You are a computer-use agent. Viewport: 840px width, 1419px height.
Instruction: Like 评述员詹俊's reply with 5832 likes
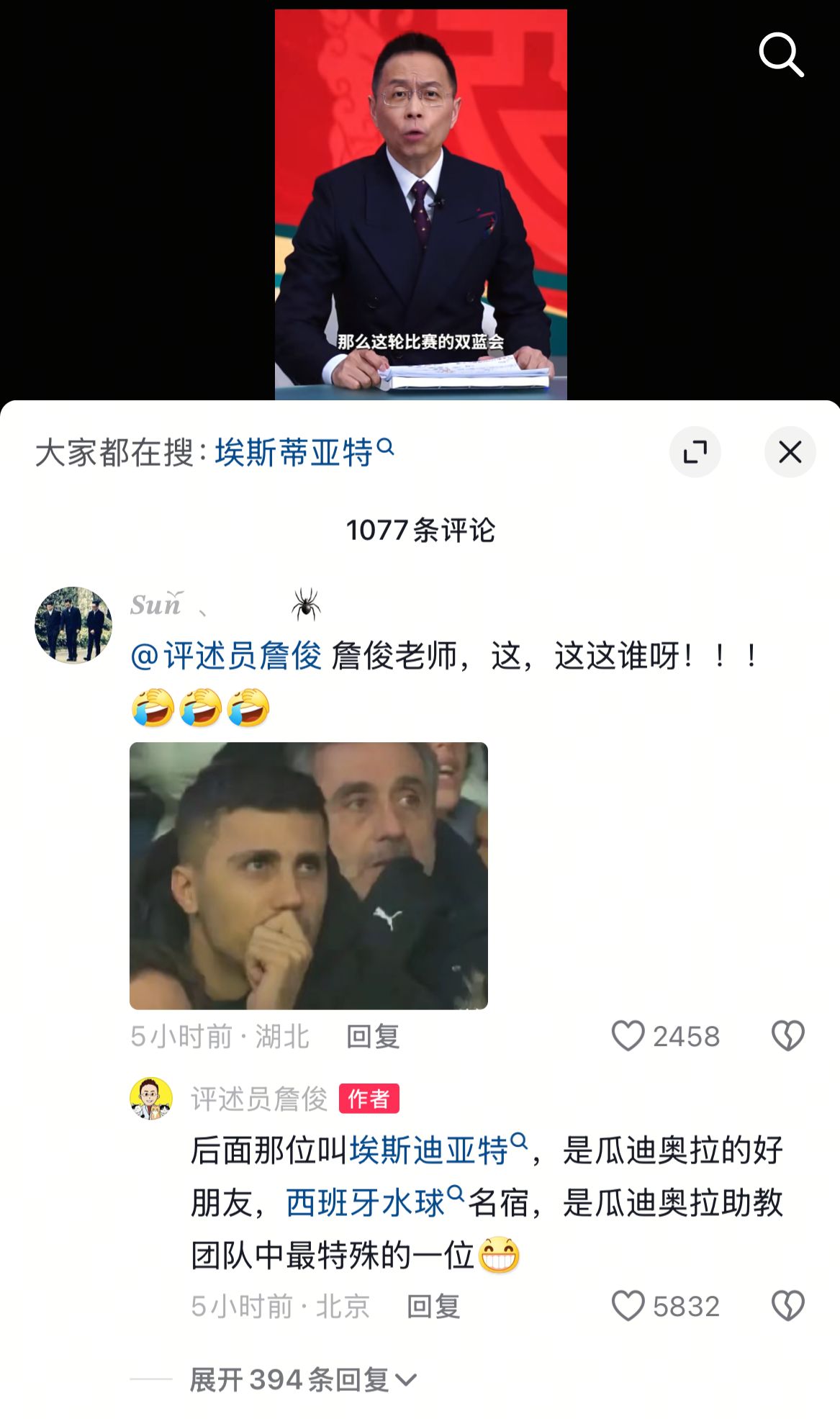pos(628,1306)
